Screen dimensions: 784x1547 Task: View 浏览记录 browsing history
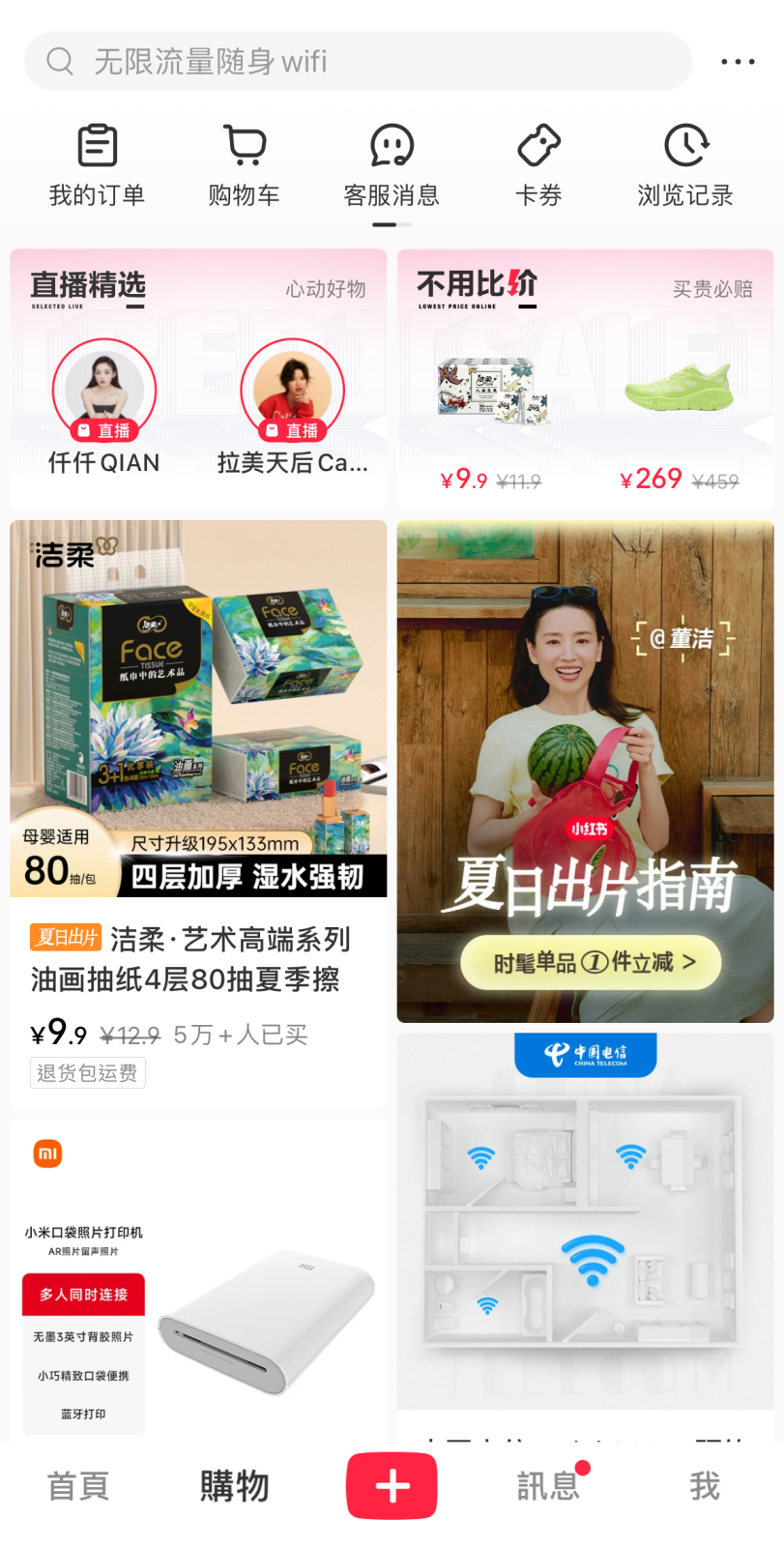point(685,166)
